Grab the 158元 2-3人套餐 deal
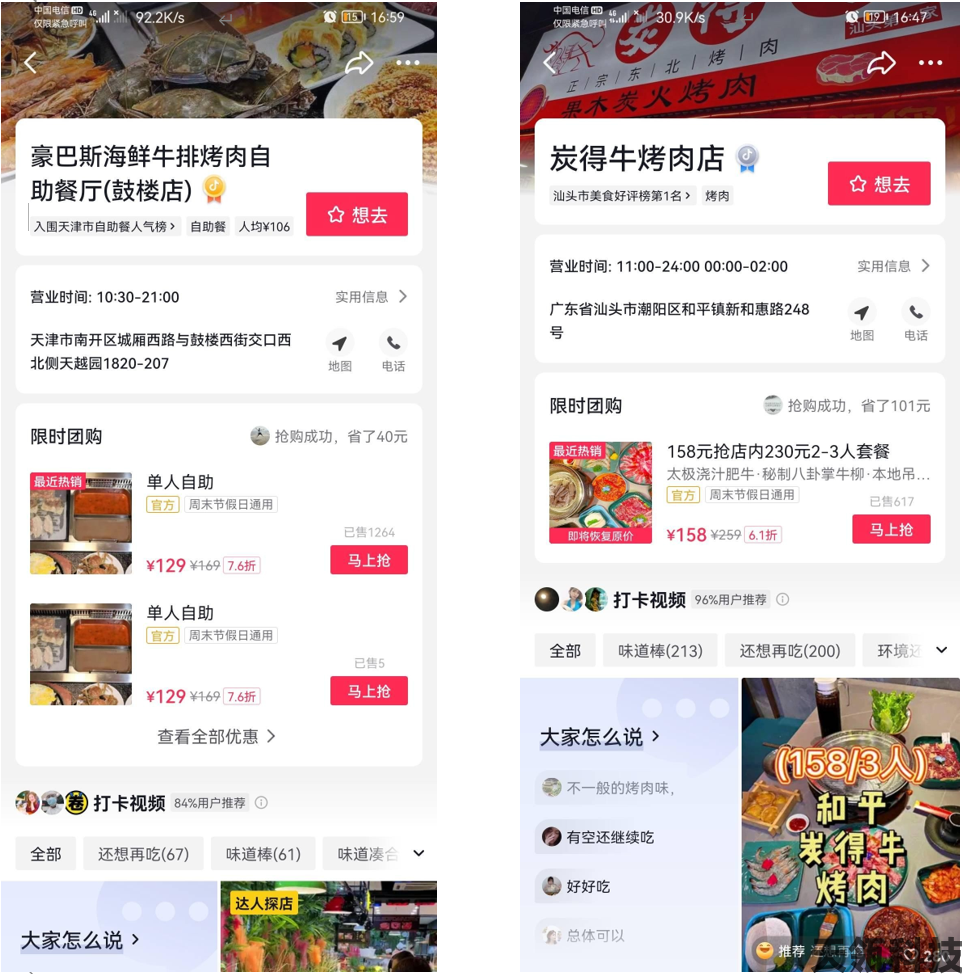Image resolution: width=962 pixels, height=974 pixels. 890,529
